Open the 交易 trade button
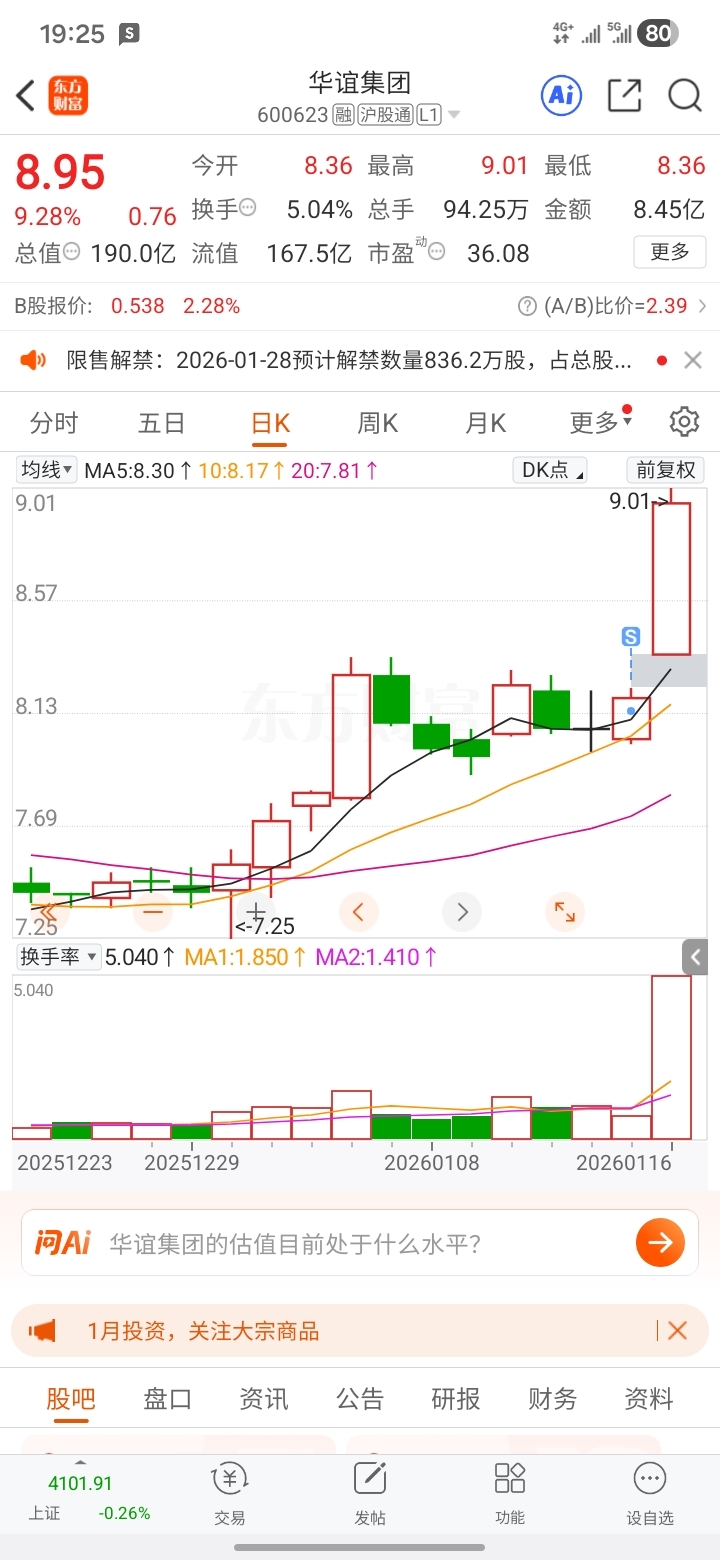 click(230, 1494)
